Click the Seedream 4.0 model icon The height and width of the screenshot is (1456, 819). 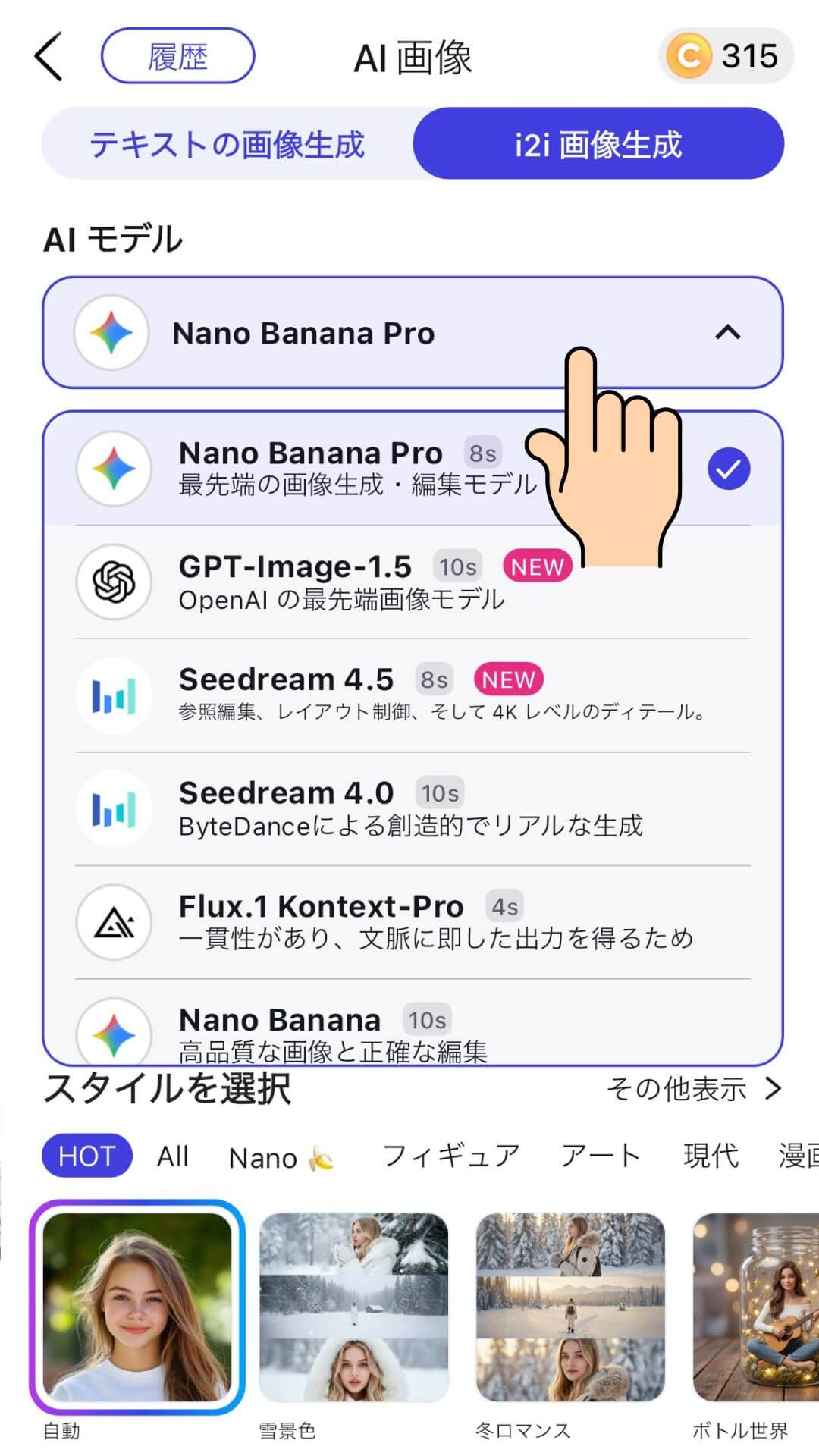click(115, 808)
